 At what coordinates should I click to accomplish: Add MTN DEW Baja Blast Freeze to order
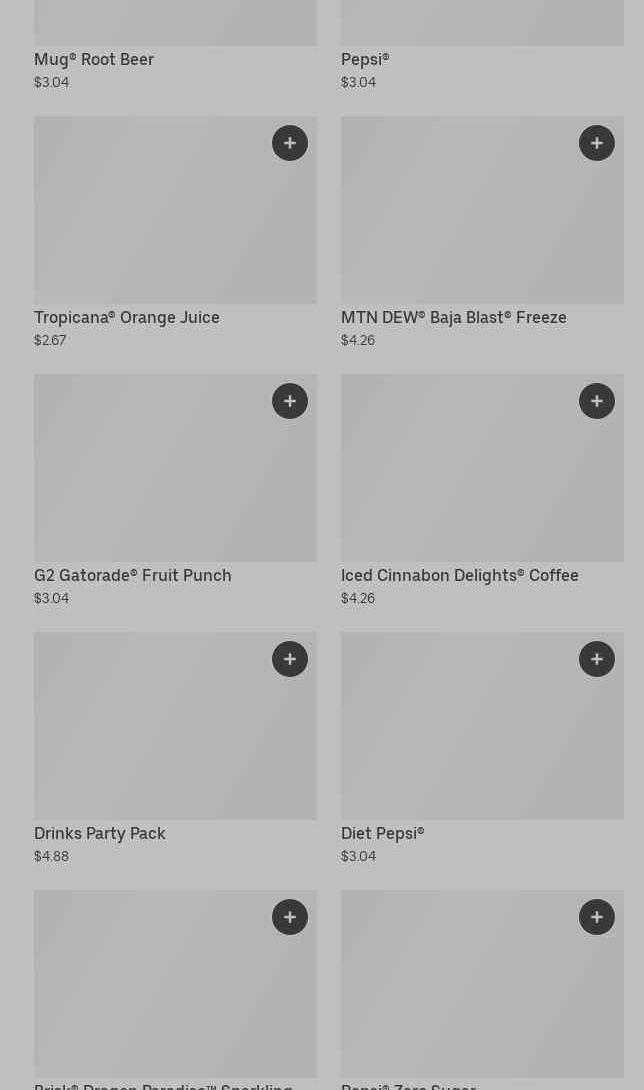[x=597, y=143]
